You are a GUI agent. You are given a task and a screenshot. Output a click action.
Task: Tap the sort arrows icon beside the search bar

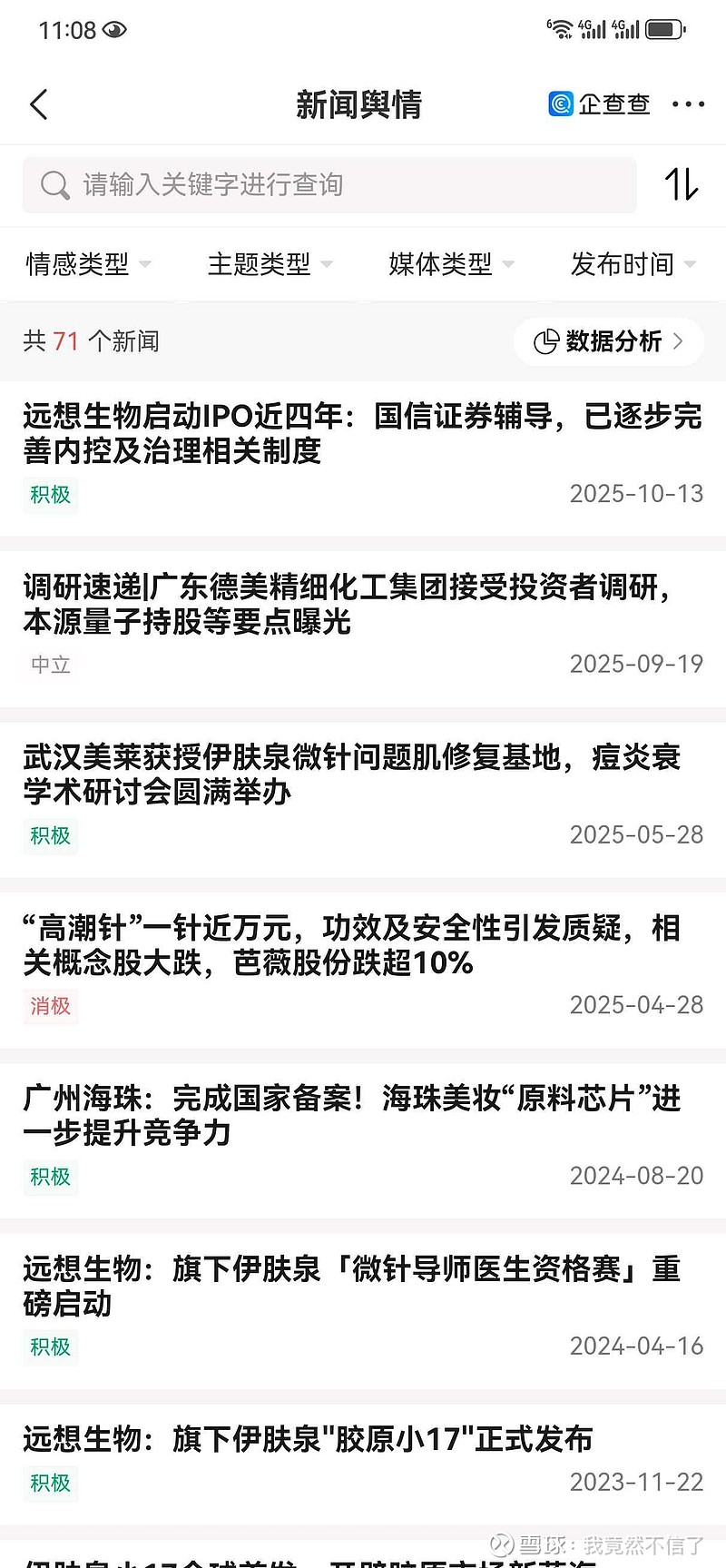[681, 184]
